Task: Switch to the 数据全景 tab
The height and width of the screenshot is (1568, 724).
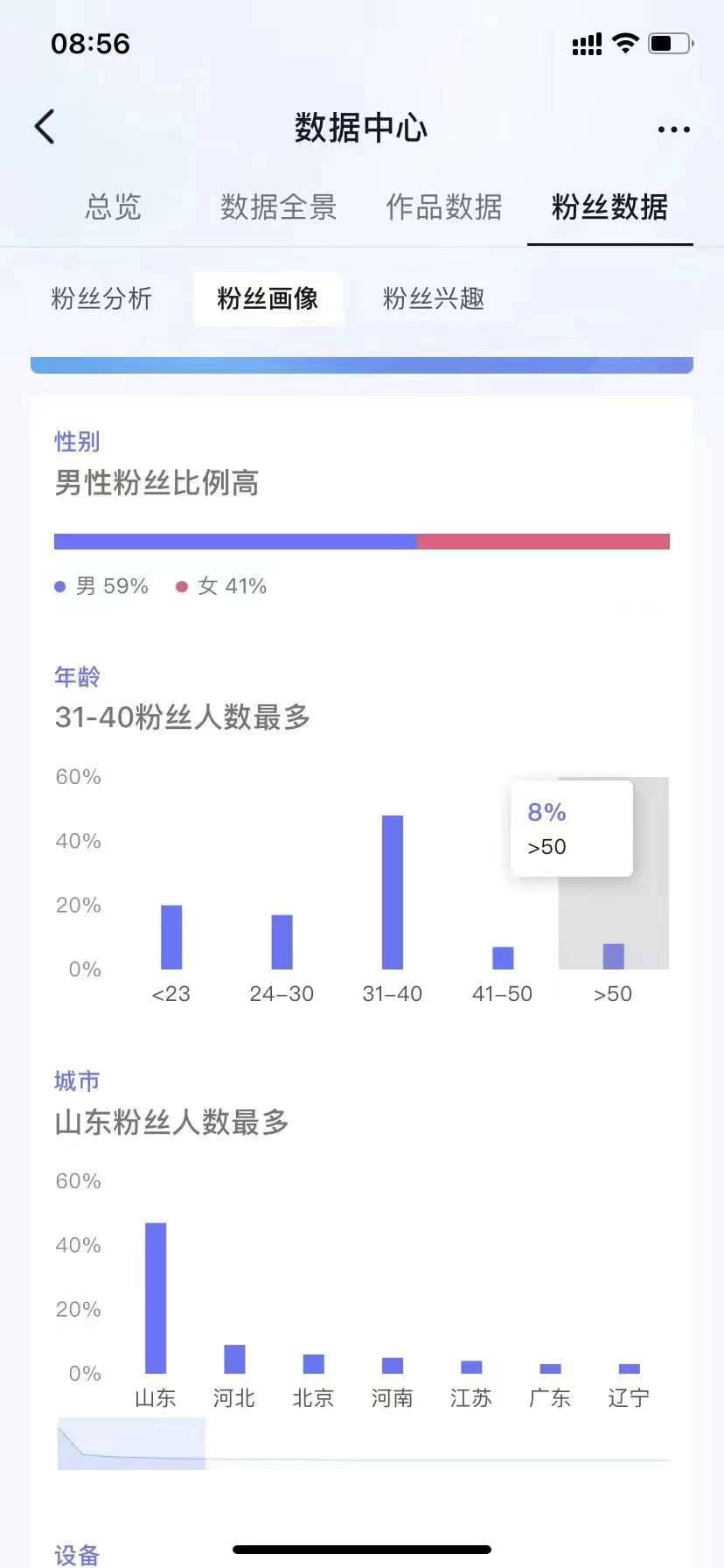Action: tap(278, 207)
